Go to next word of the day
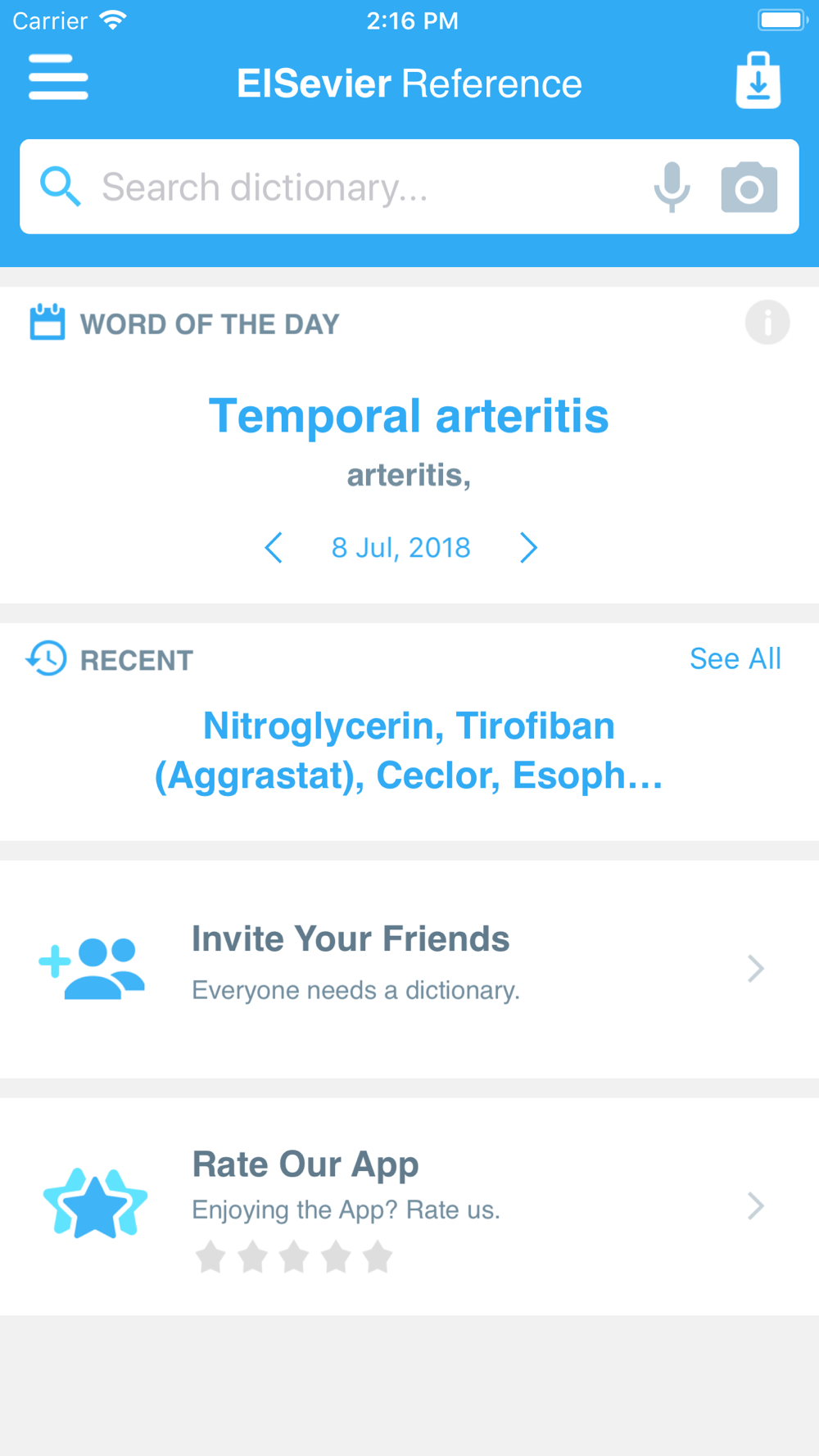The height and width of the screenshot is (1456, 819). (529, 547)
